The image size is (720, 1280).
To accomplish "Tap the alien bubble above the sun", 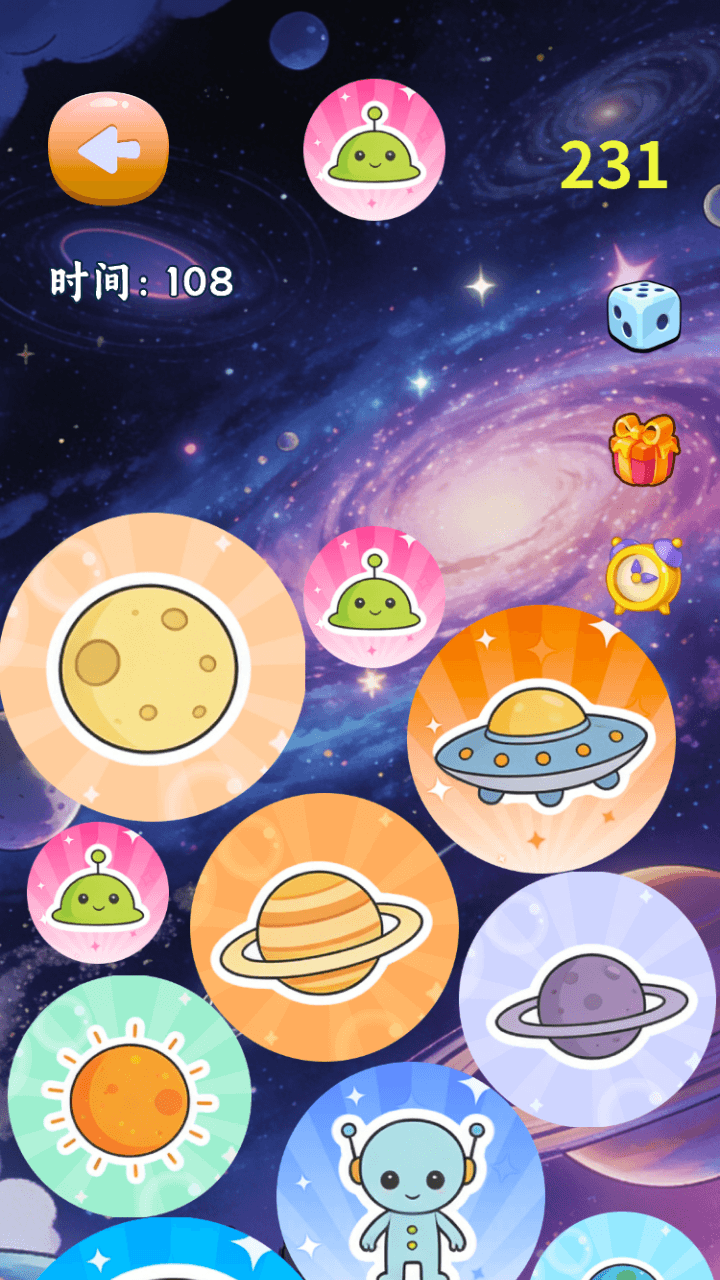I will pos(98,893).
